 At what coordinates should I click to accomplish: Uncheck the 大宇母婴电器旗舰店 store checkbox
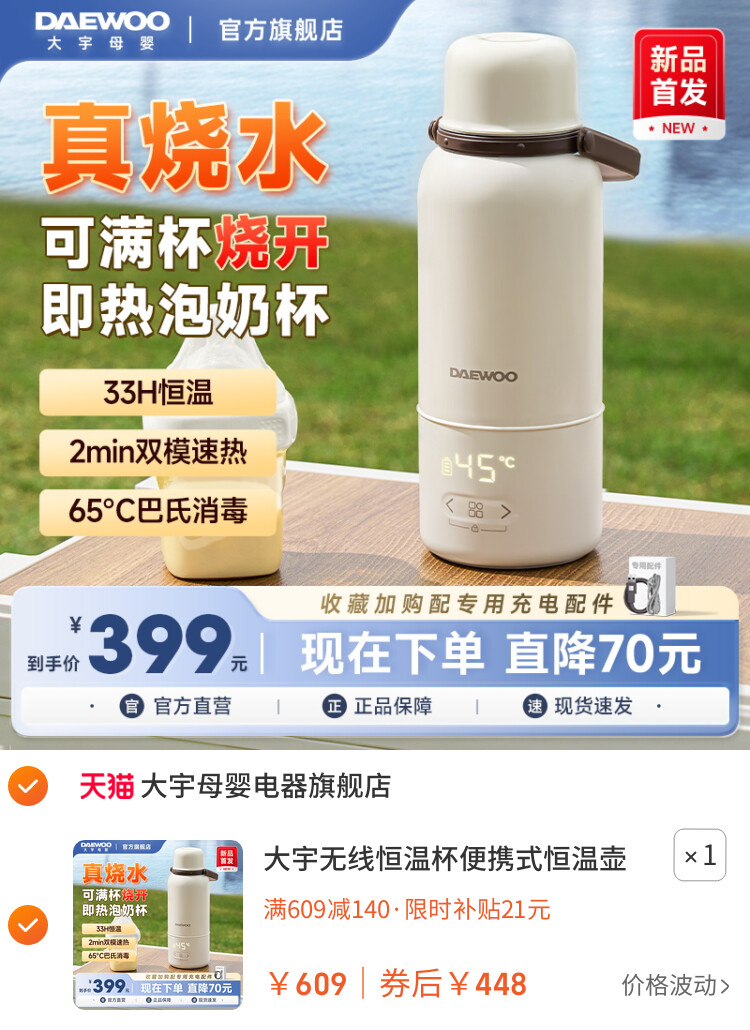point(27,786)
